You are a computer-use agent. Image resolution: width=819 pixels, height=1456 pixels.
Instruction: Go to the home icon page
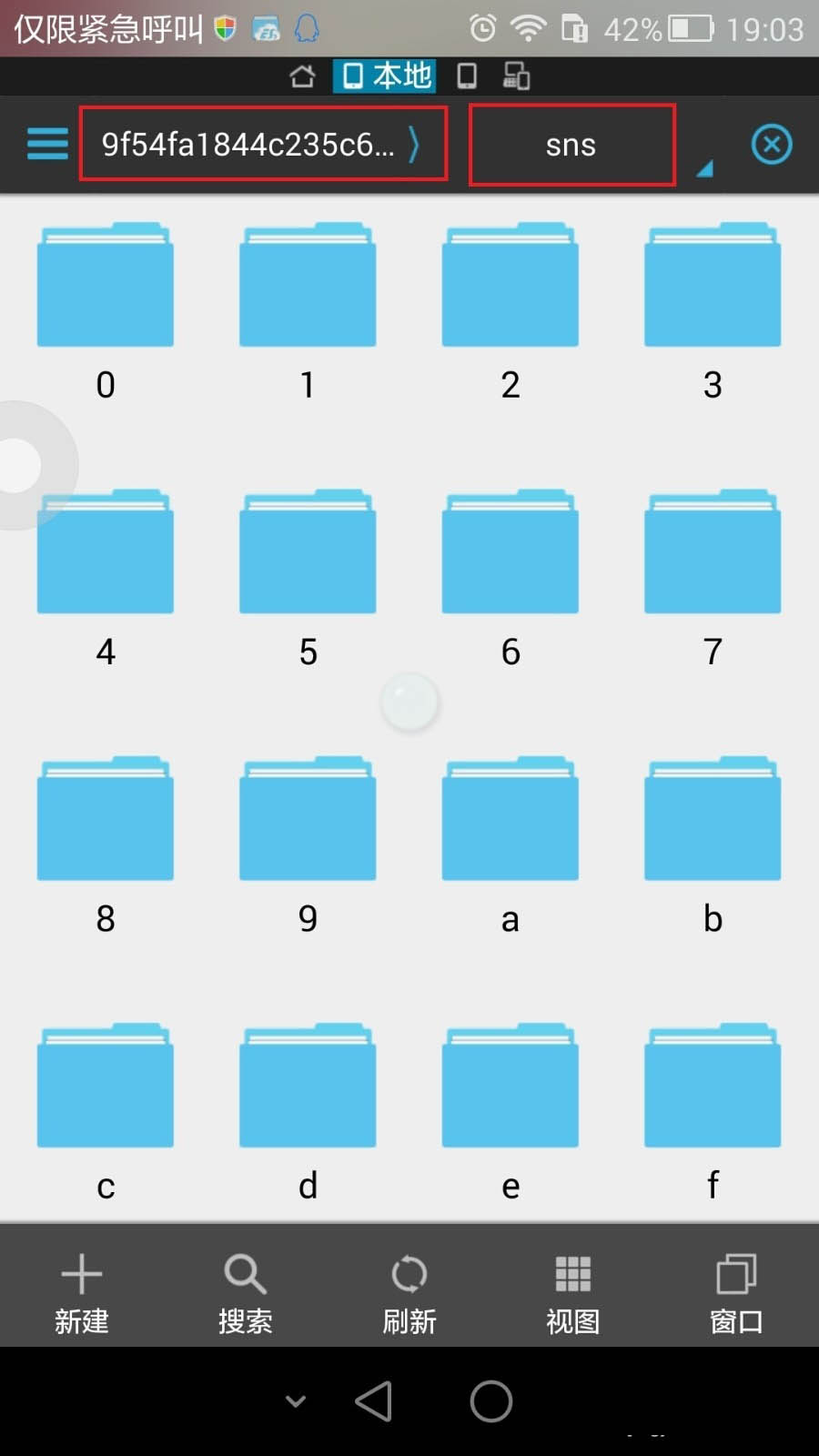(x=302, y=76)
